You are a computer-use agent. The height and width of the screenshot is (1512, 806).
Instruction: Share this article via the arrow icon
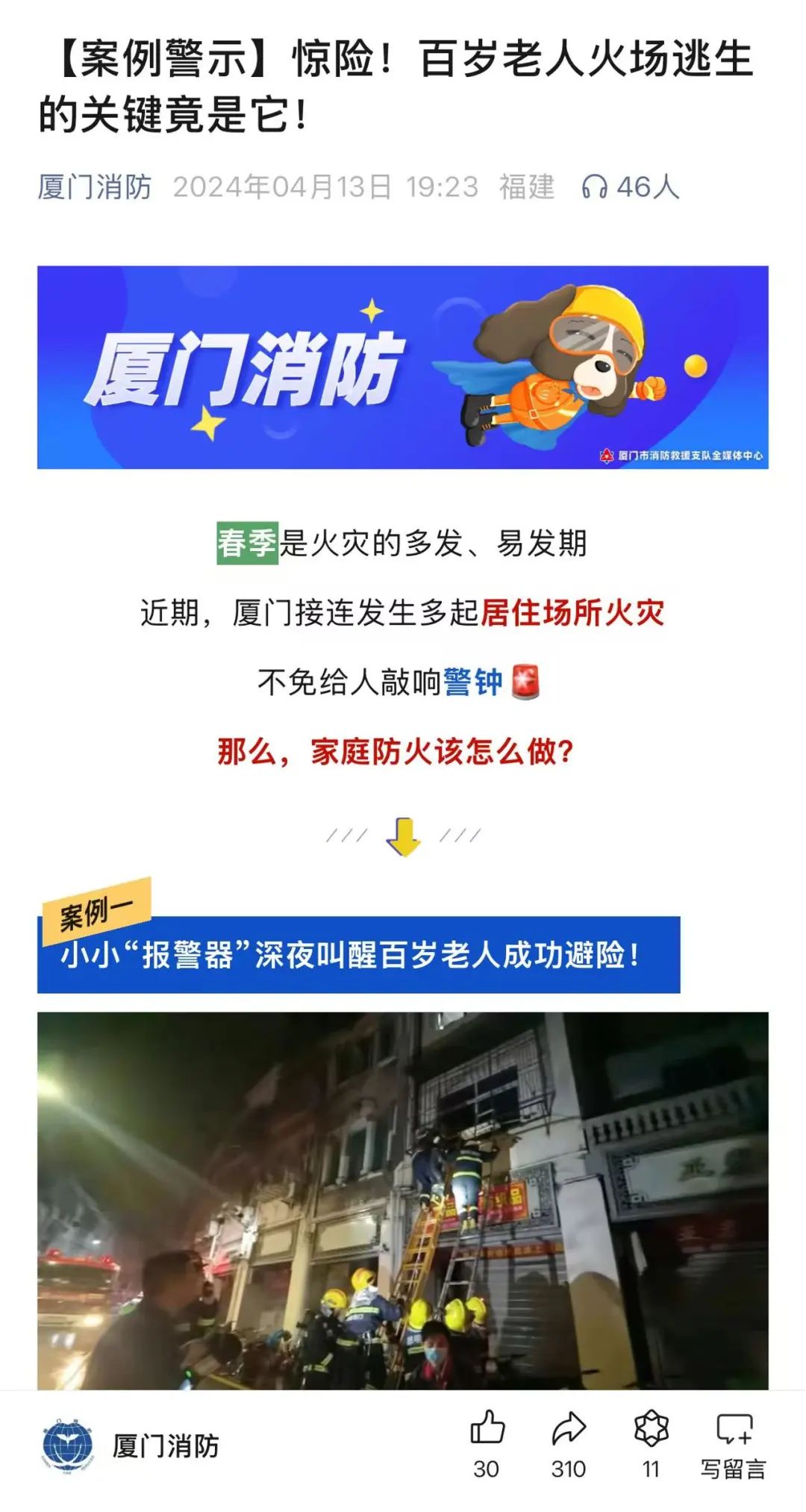[x=569, y=1428]
